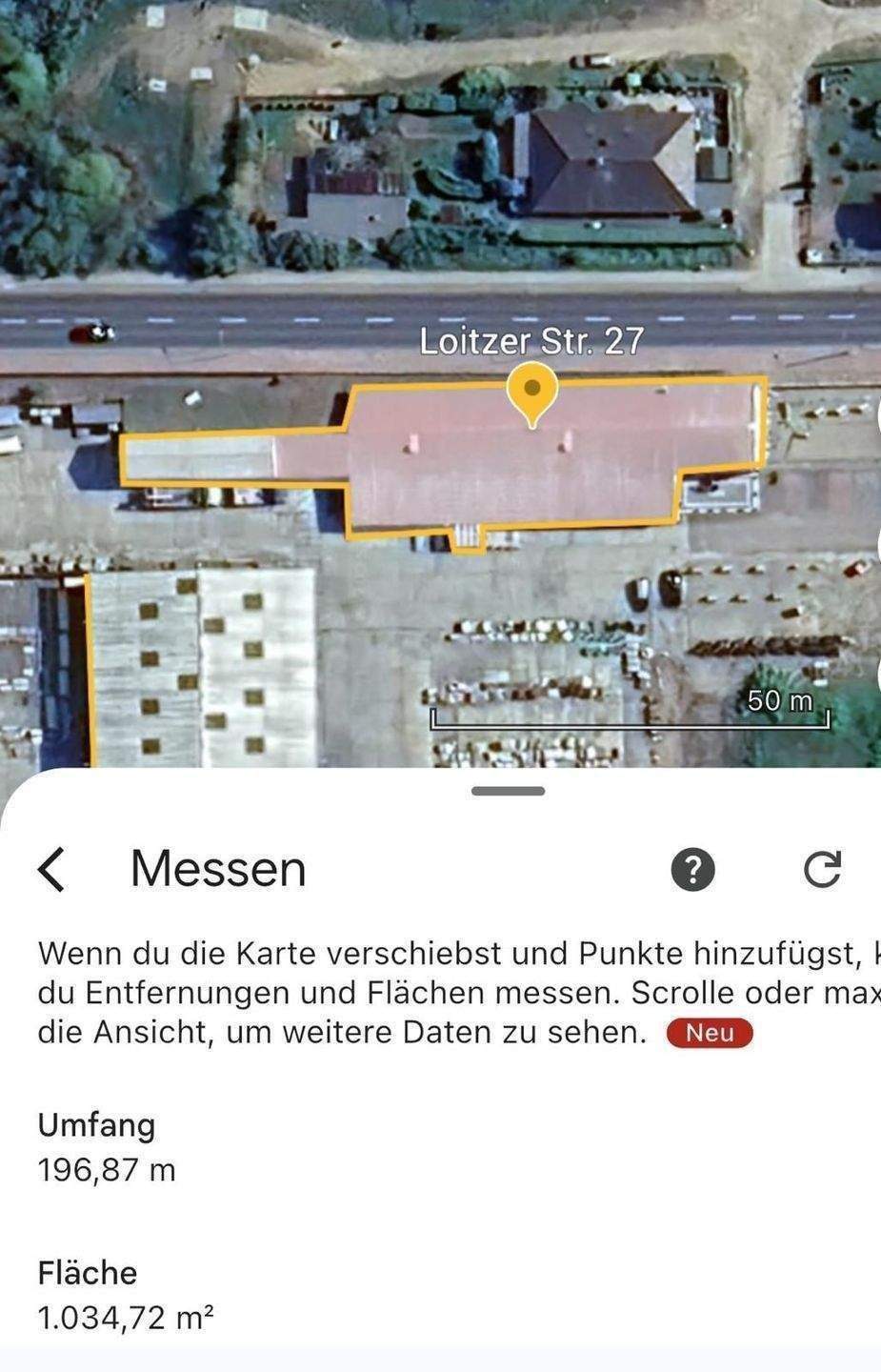Reset the measurement with the refresh icon
This screenshot has width=881, height=1372.
pyautogui.click(x=822, y=869)
